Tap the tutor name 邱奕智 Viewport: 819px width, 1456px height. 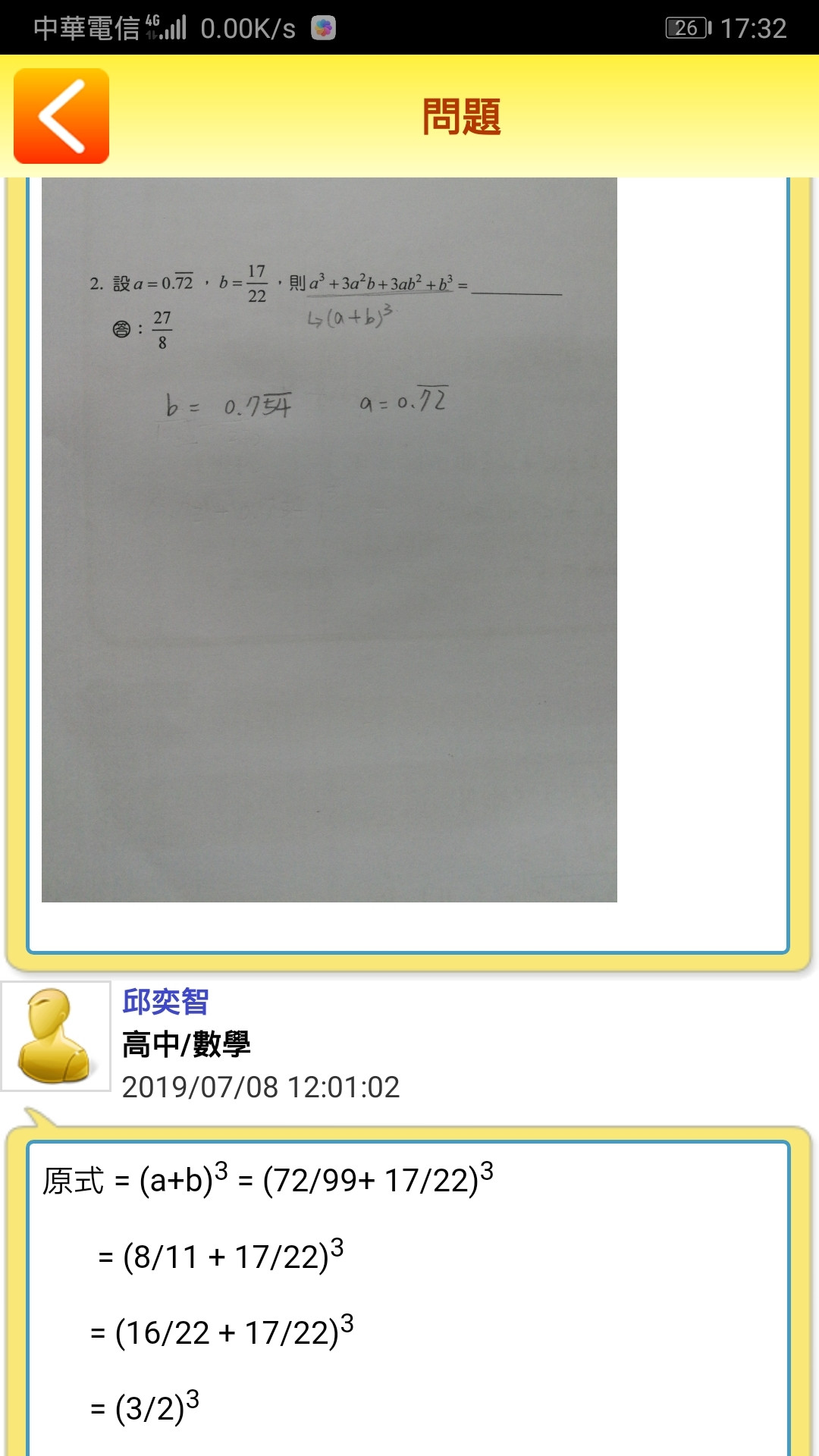click(165, 1002)
